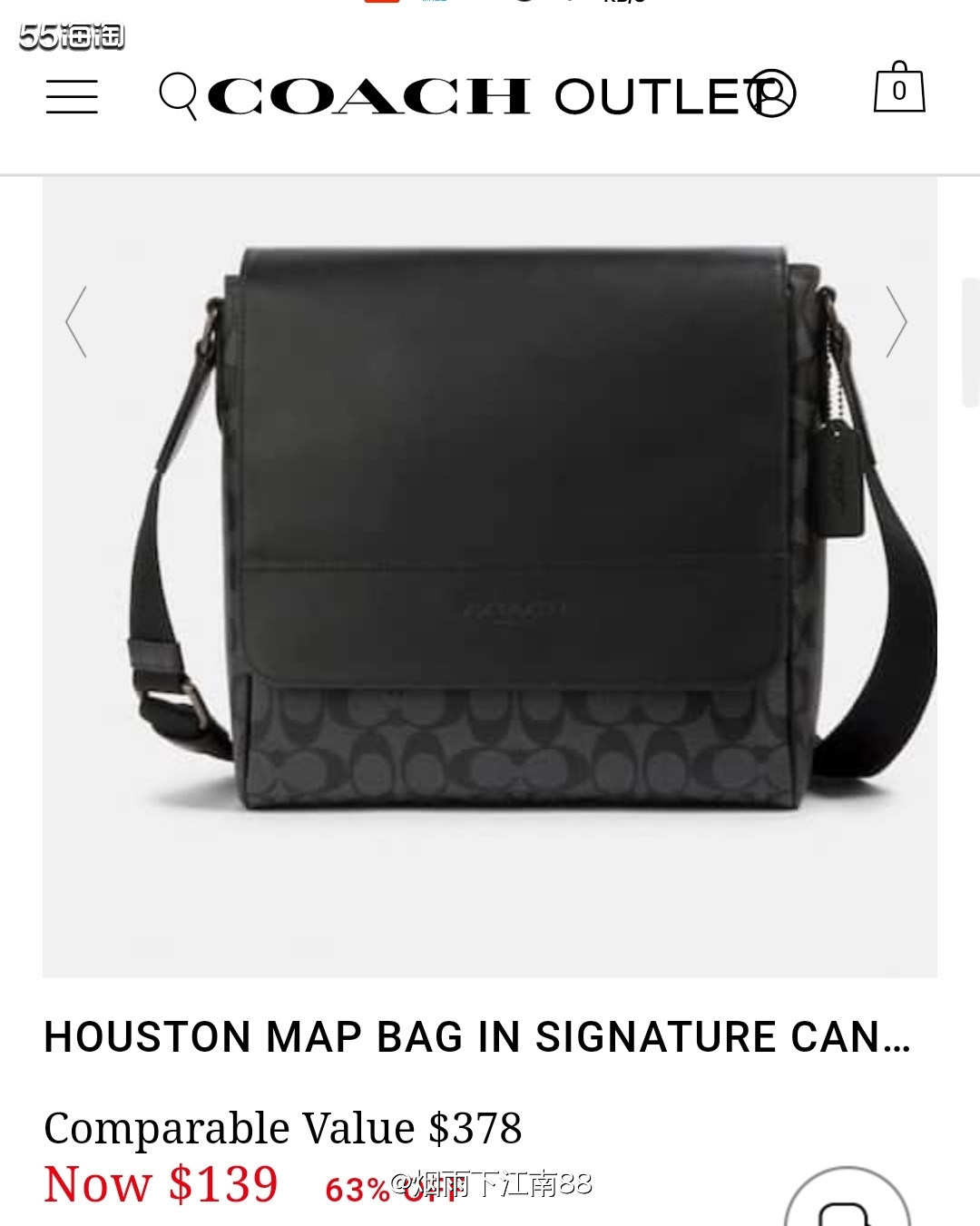980x1226 pixels.
Task: Show the next product image
Action: tap(897, 322)
